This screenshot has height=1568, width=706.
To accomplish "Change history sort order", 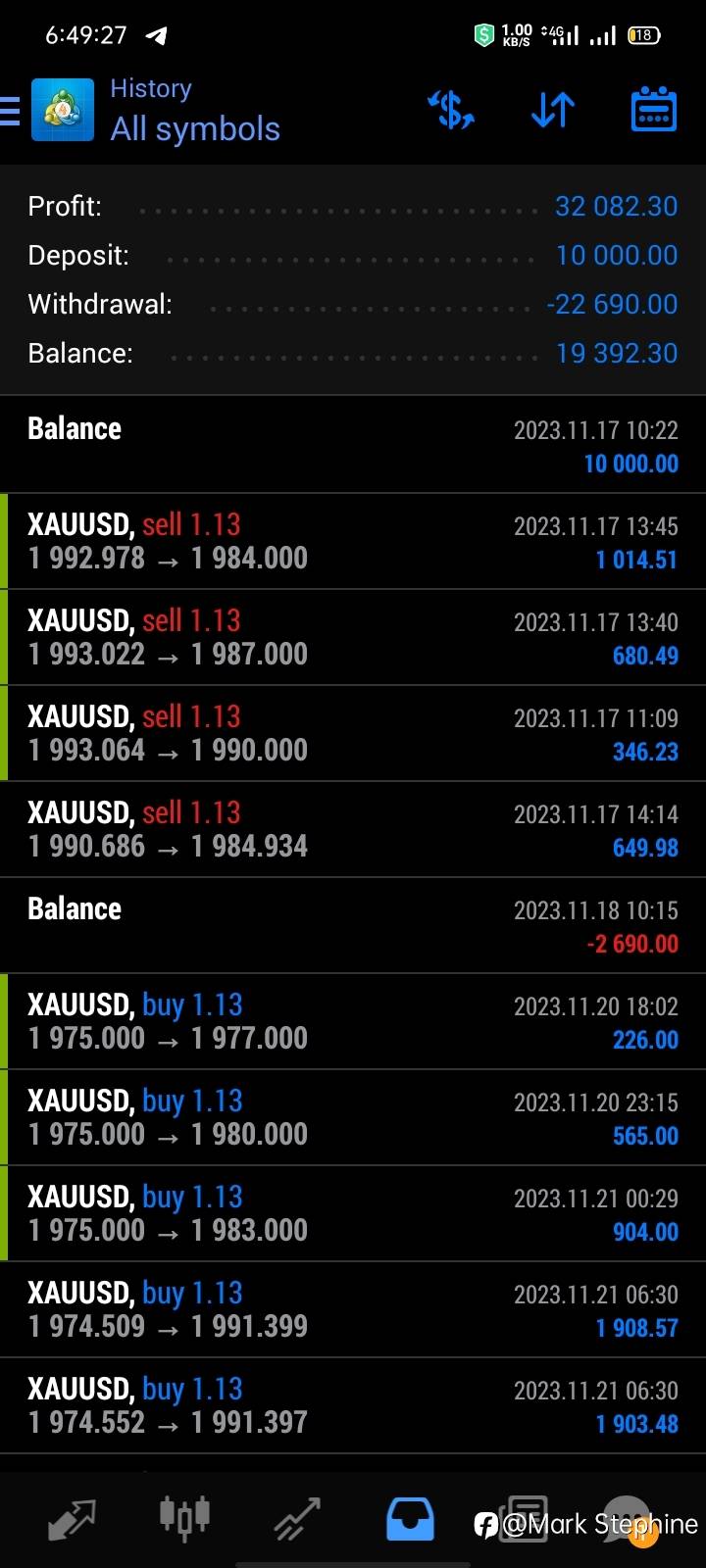I will coord(553,110).
